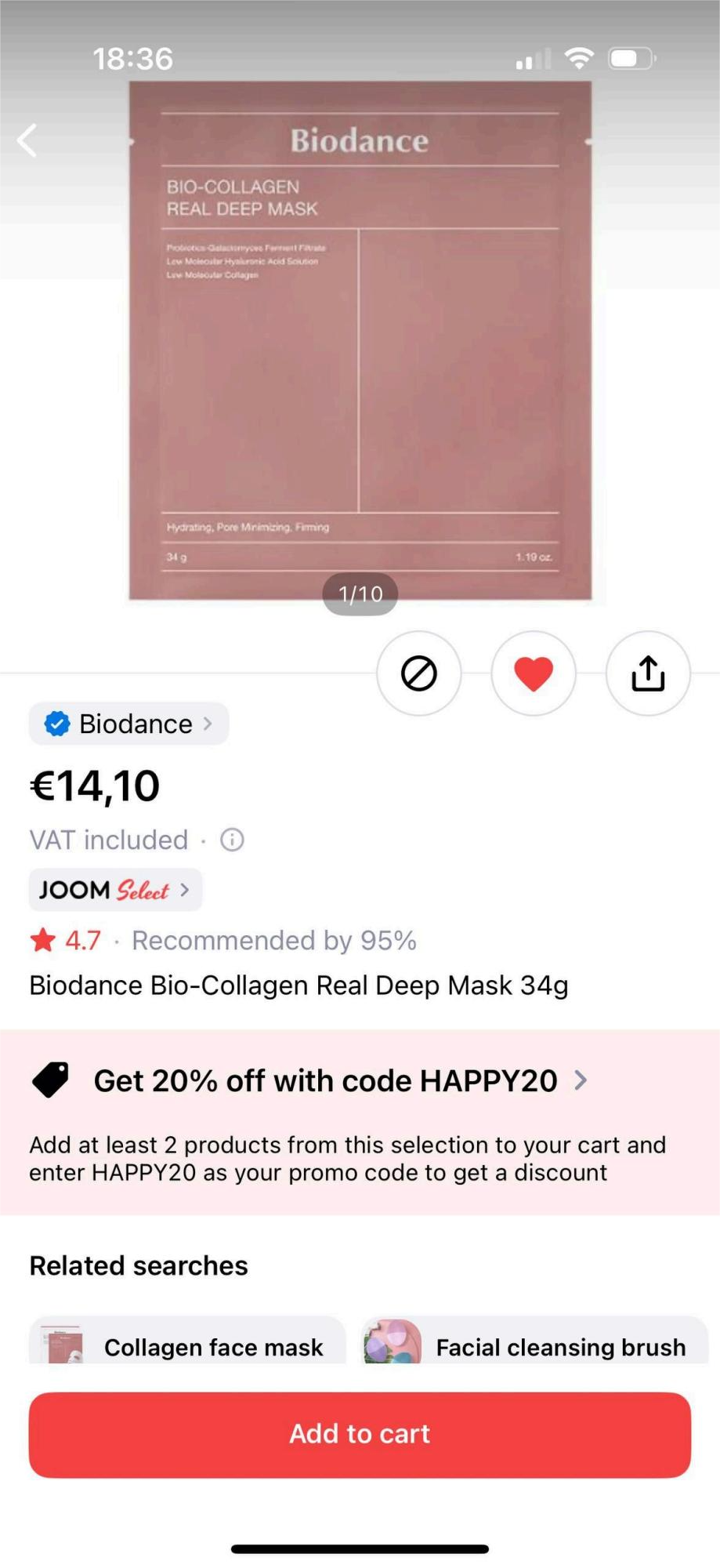The image size is (720, 1568).
Task: Tap the crossed-circle hide product icon
Action: point(419,673)
